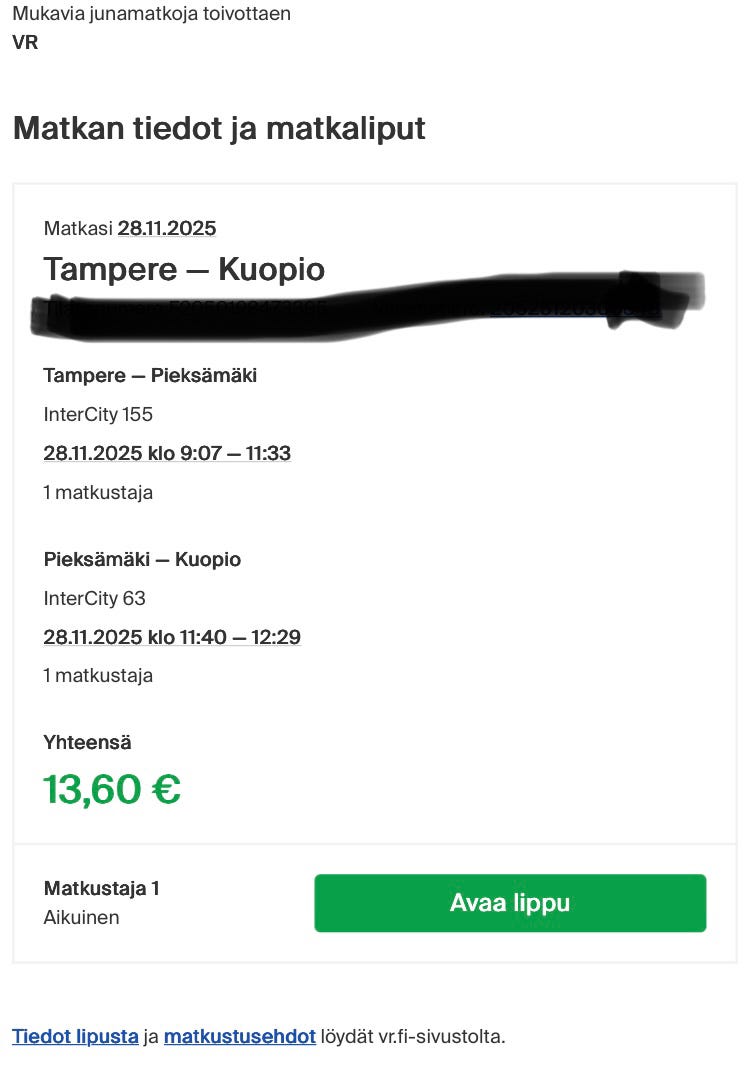Click the Pieksämäki — Kuopio segment title
Screen dimensions: 750x1079
[142, 559]
